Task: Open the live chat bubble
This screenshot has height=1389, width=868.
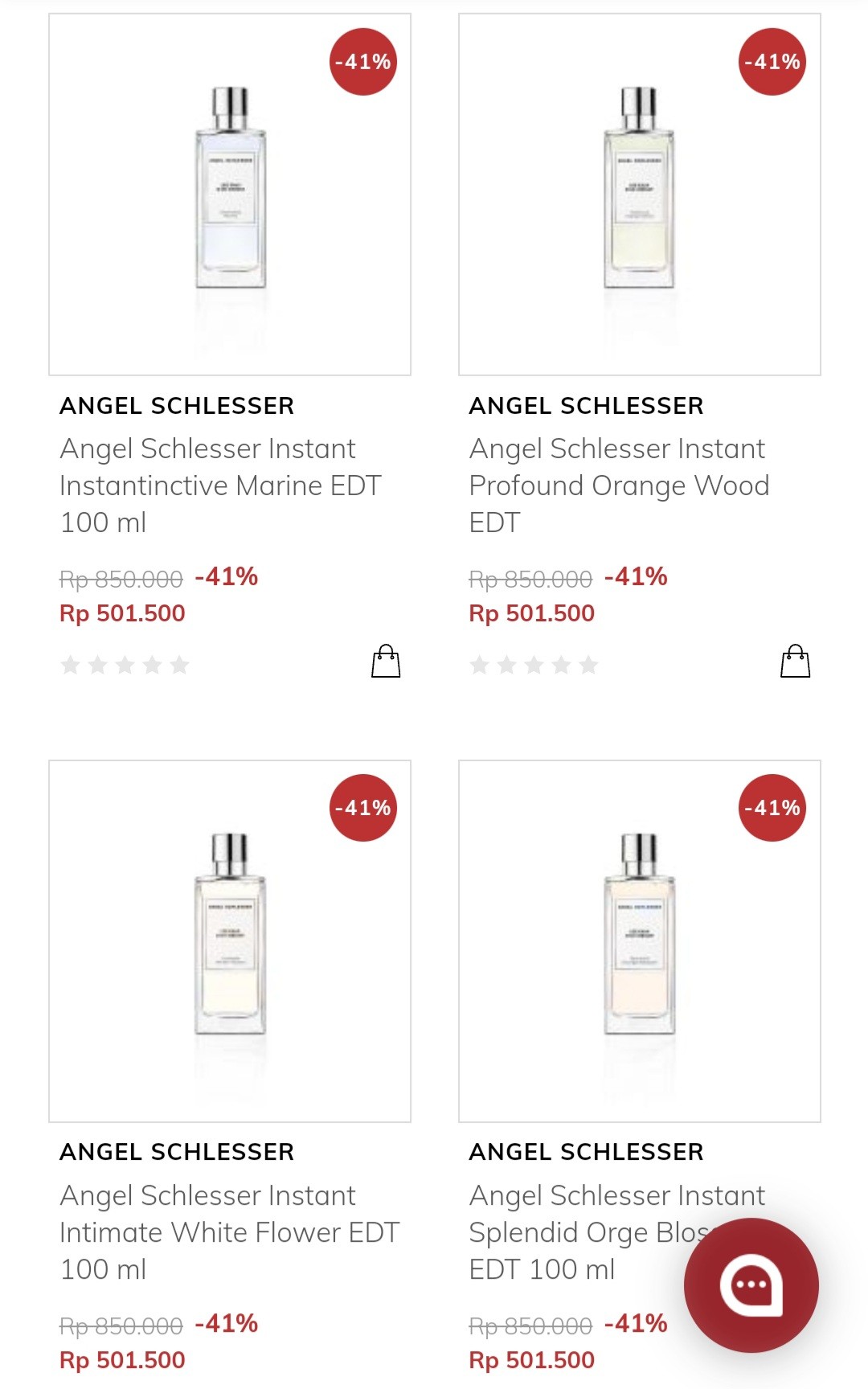Action: [751, 1285]
